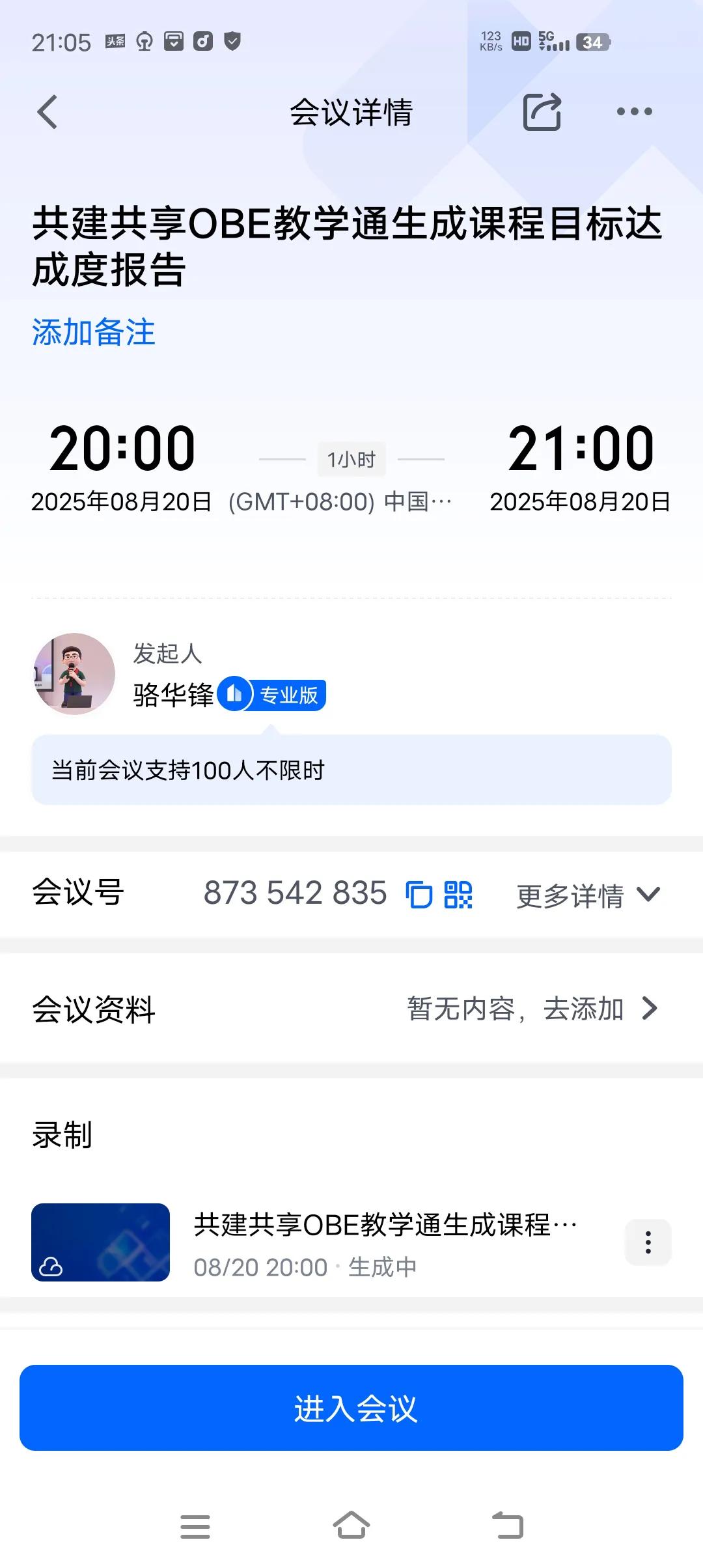
Task: Show the meeting QR code
Action: click(458, 894)
